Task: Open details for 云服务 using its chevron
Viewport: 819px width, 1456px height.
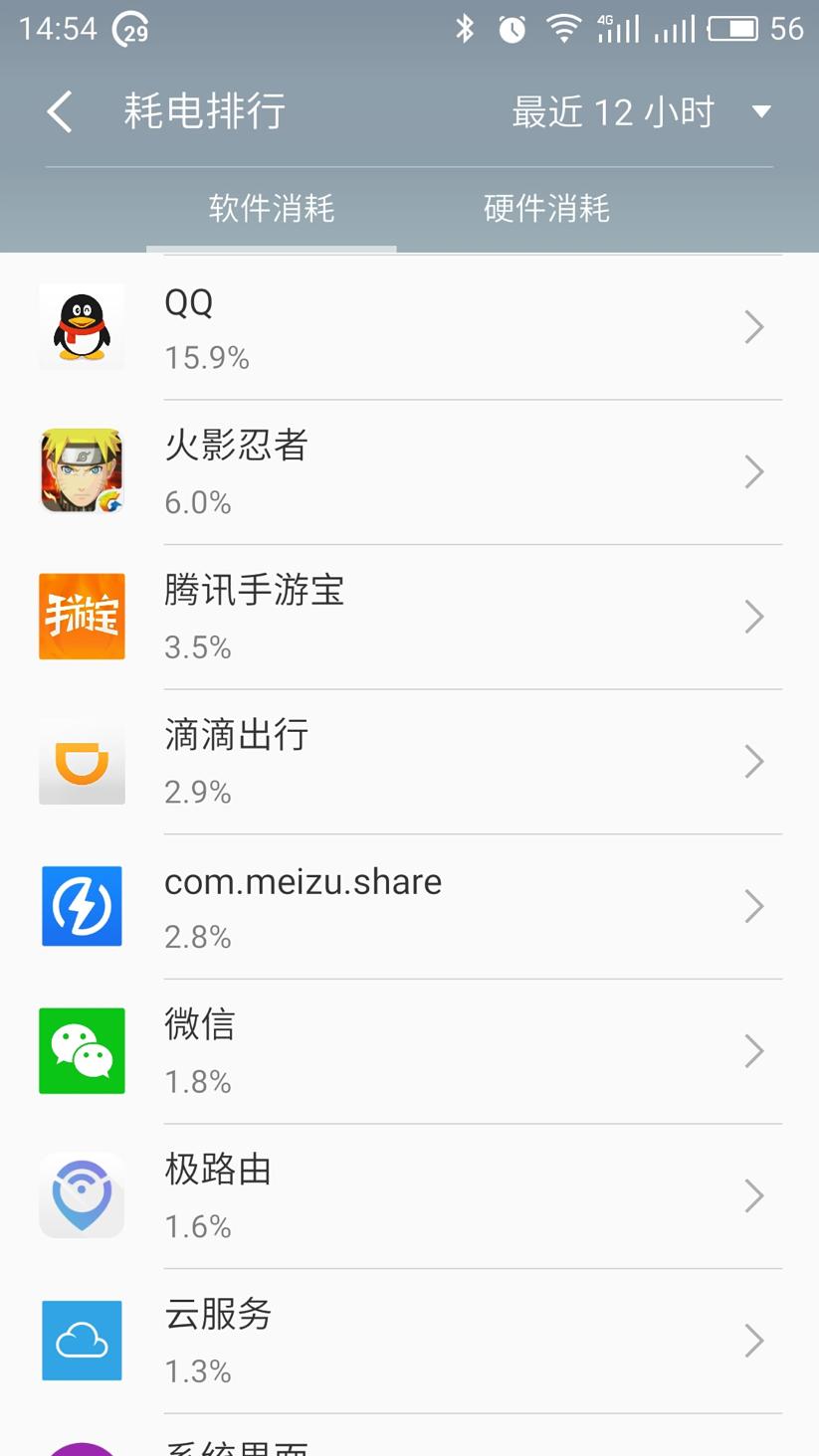Action: click(754, 1341)
